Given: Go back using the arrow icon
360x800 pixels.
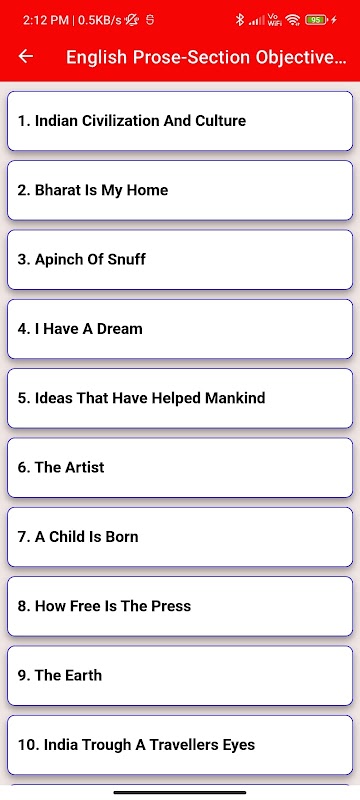Looking at the screenshot, I should point(25,57).
